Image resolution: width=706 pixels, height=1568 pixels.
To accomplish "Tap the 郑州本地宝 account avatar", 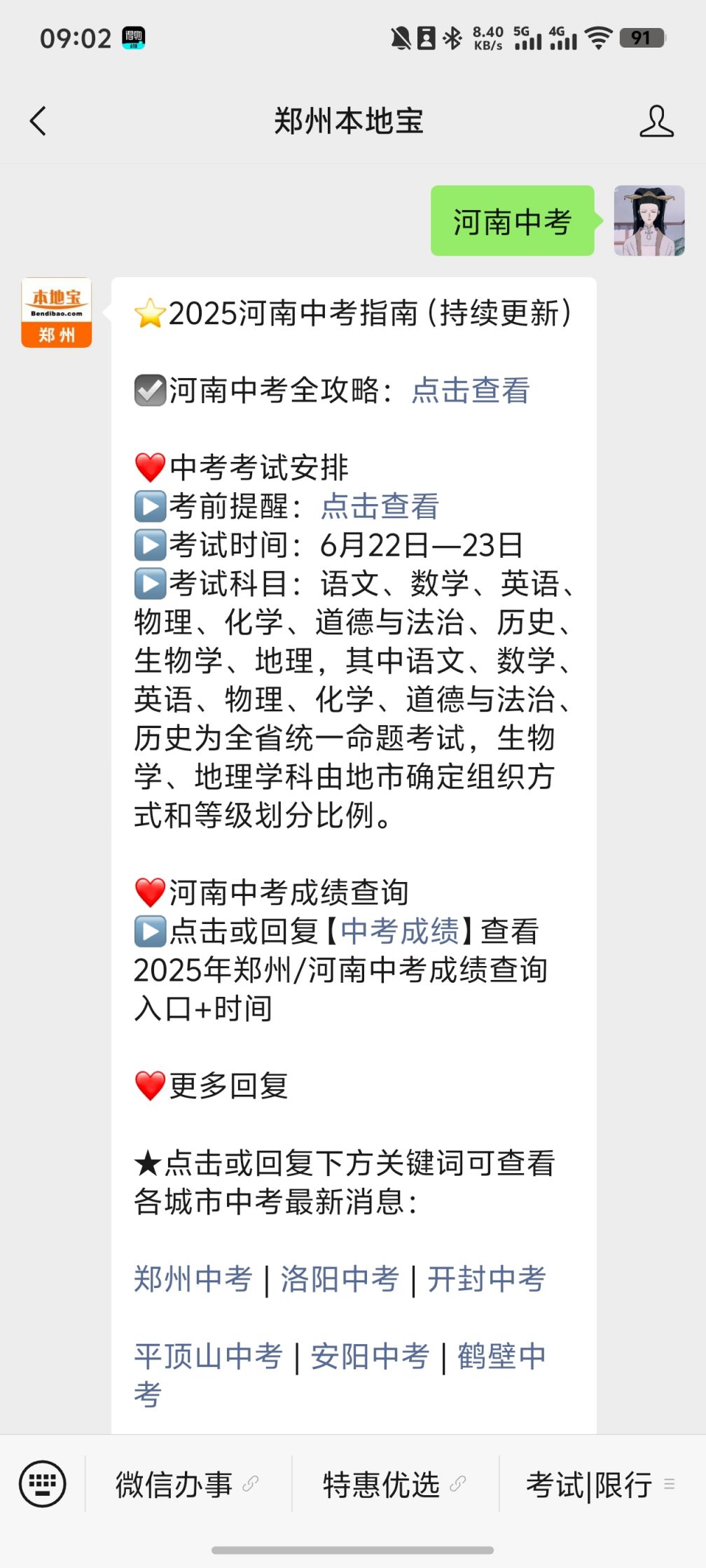I will click(x=57, y=313).
